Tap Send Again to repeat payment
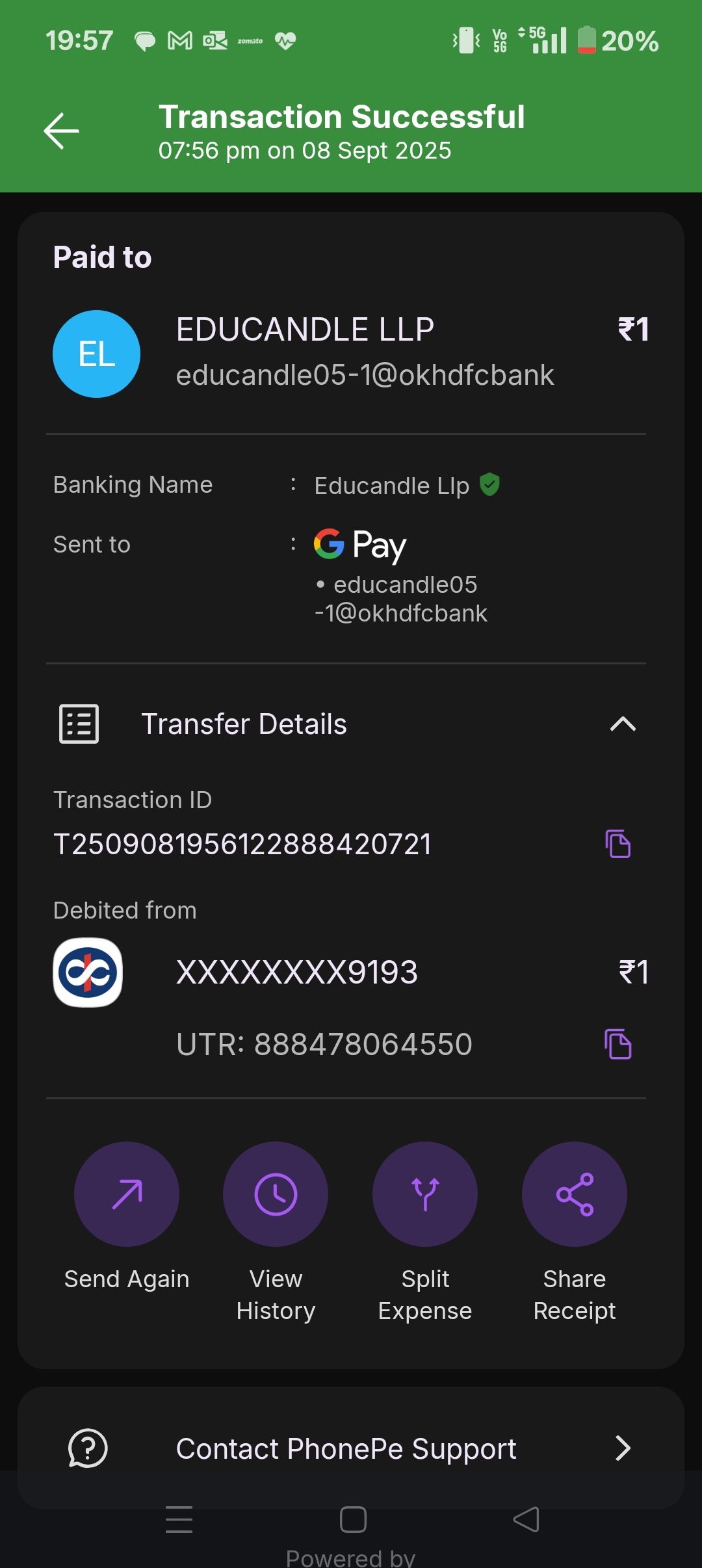This screenshot has height=1568, width=702. [x=127, y=1194]
